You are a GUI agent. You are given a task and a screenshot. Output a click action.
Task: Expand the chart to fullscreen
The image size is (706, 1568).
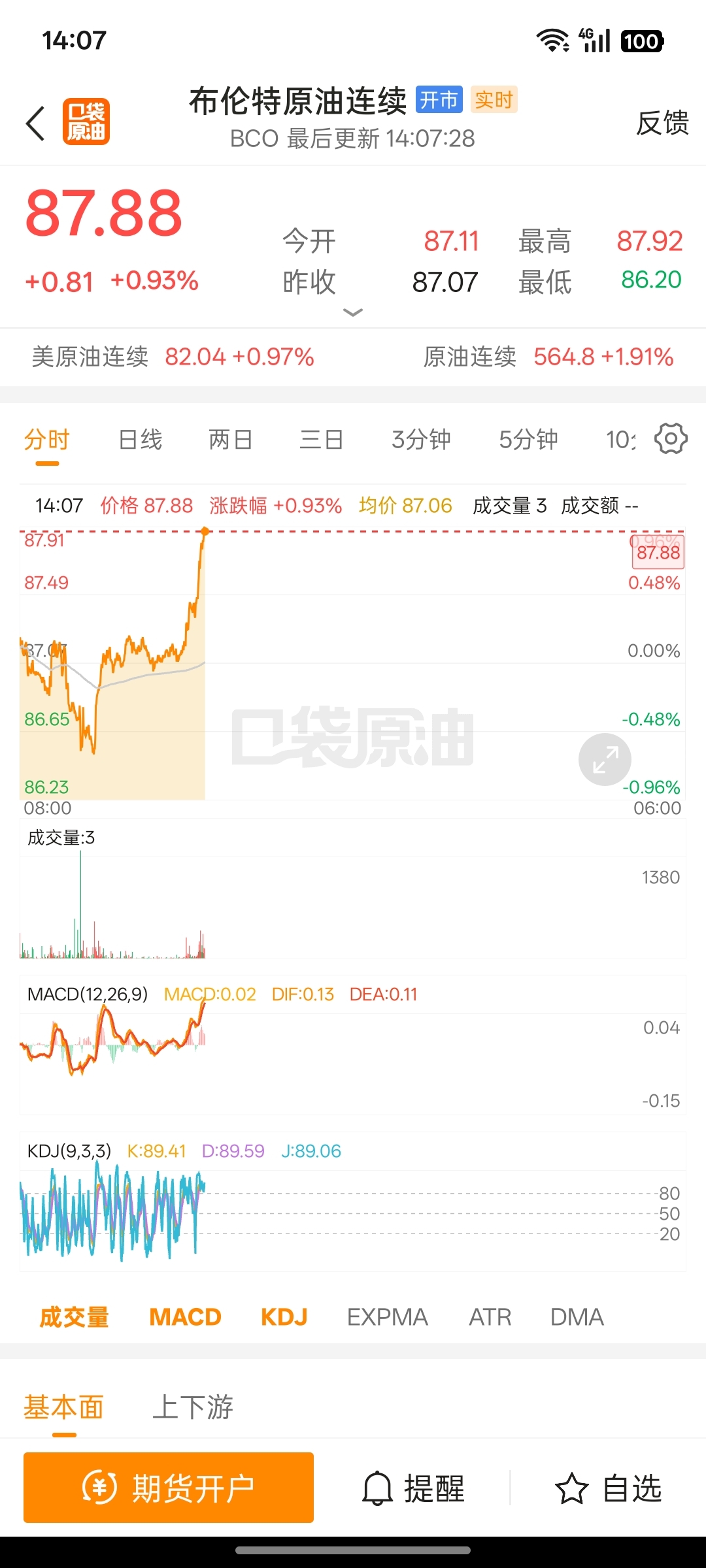[605, 759]
